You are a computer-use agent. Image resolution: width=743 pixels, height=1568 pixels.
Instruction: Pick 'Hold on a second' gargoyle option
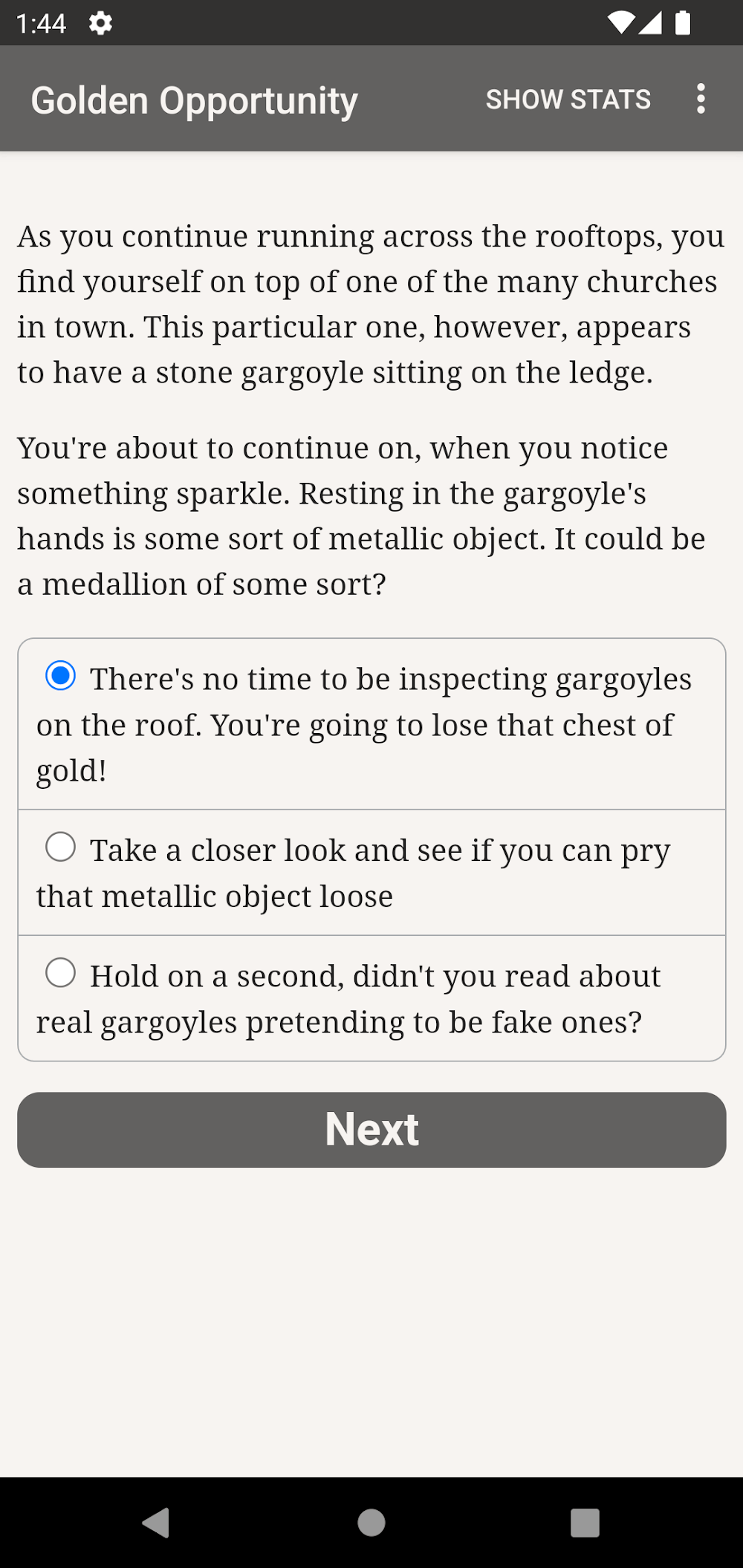point(61,973)
